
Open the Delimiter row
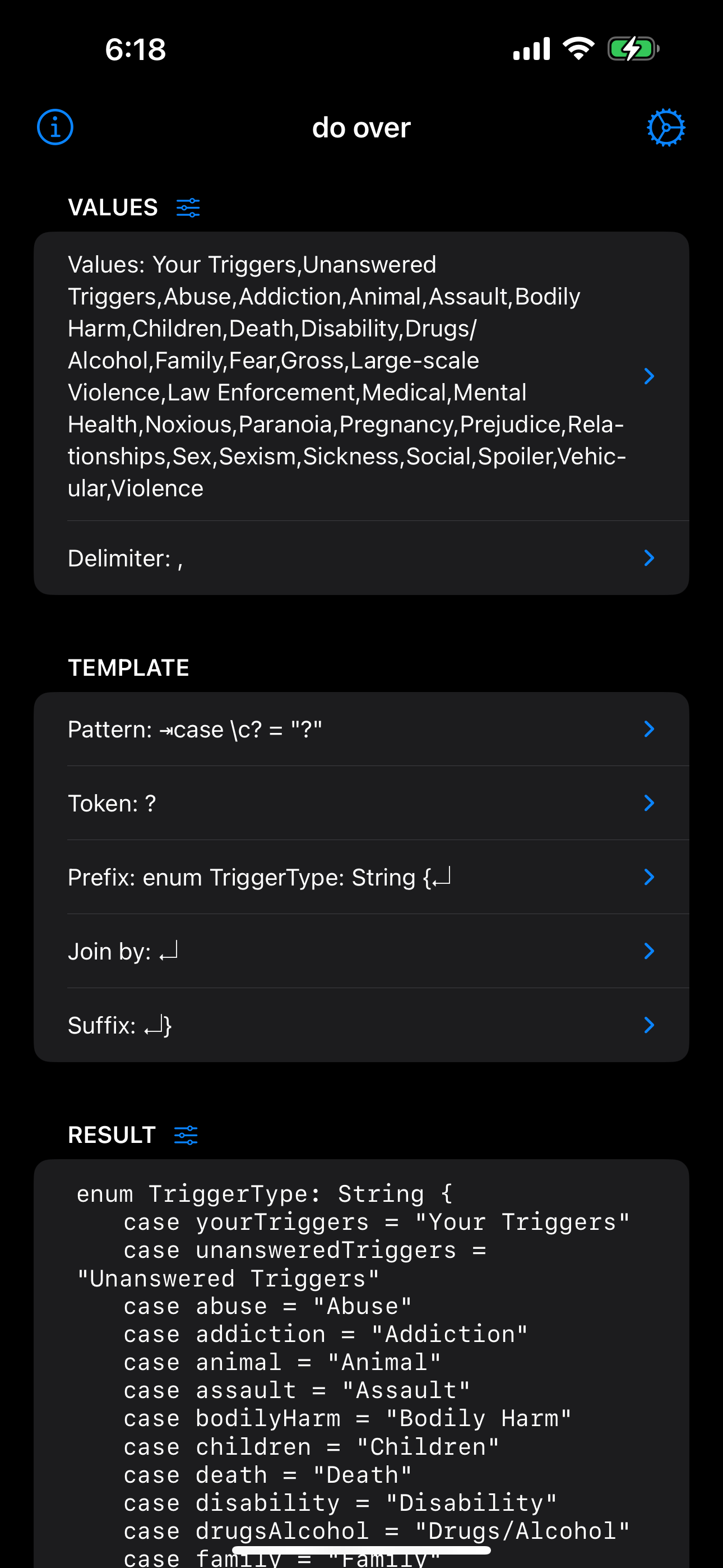pos(361,558)
